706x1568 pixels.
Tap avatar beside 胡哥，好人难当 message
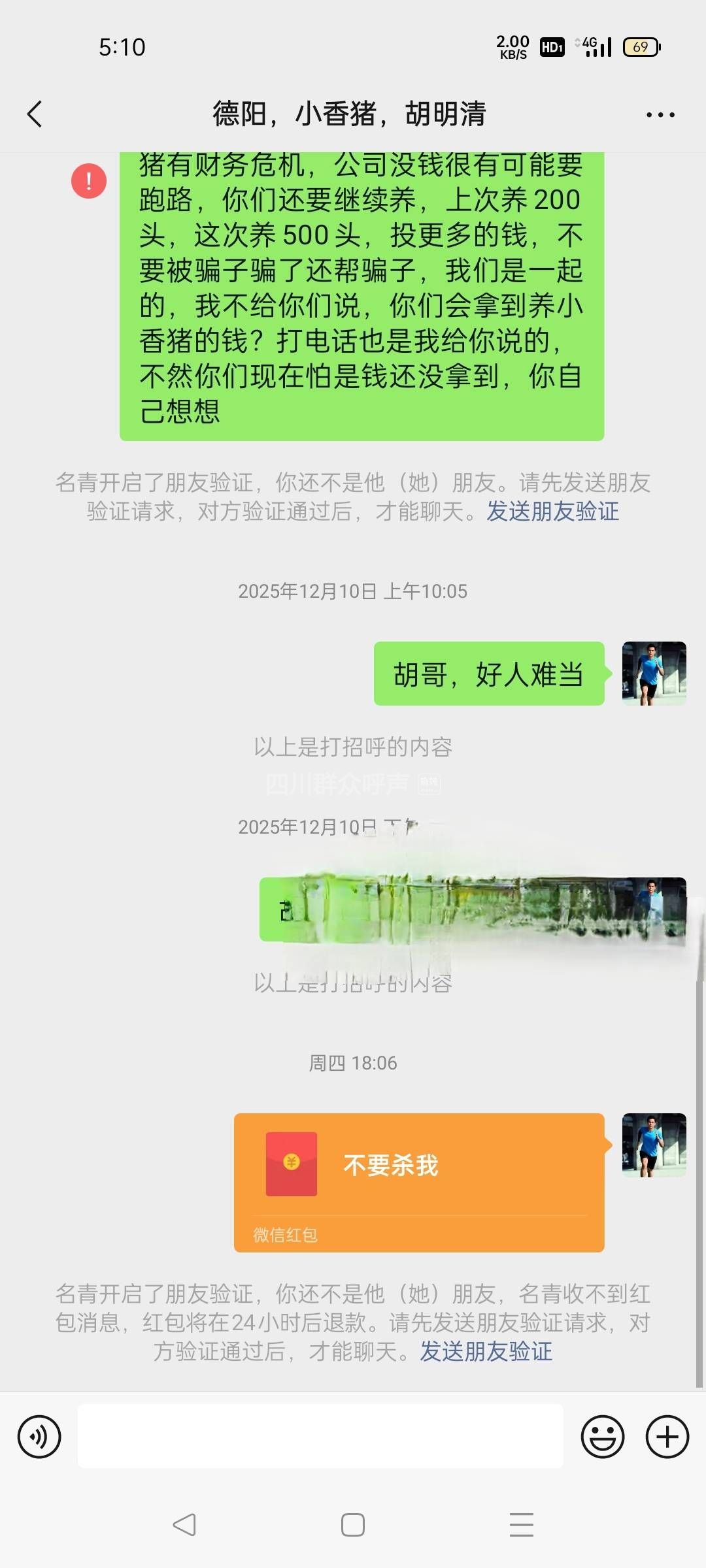point(654,673)
